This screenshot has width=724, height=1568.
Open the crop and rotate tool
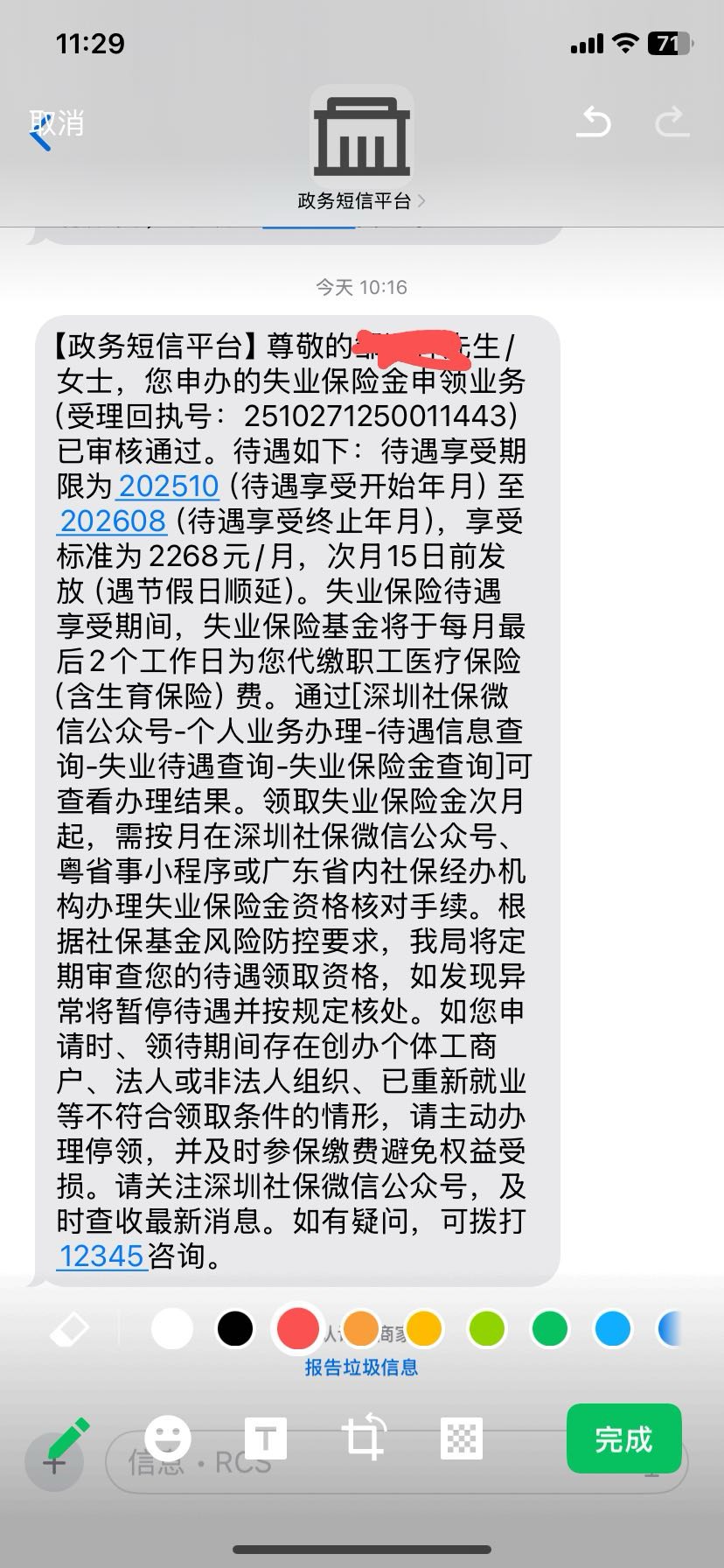pyautogui.click(x=364, y=1438)
